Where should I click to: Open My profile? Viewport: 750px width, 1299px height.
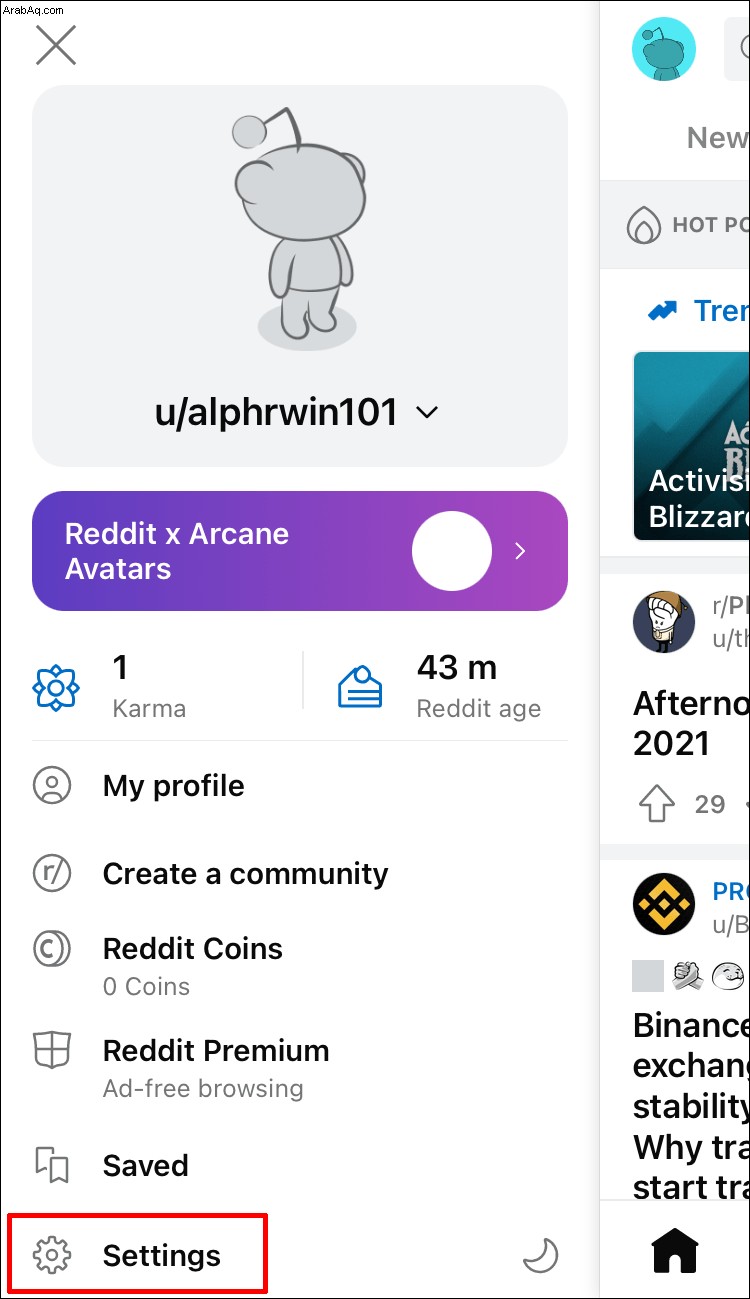[x=173, y=786]
